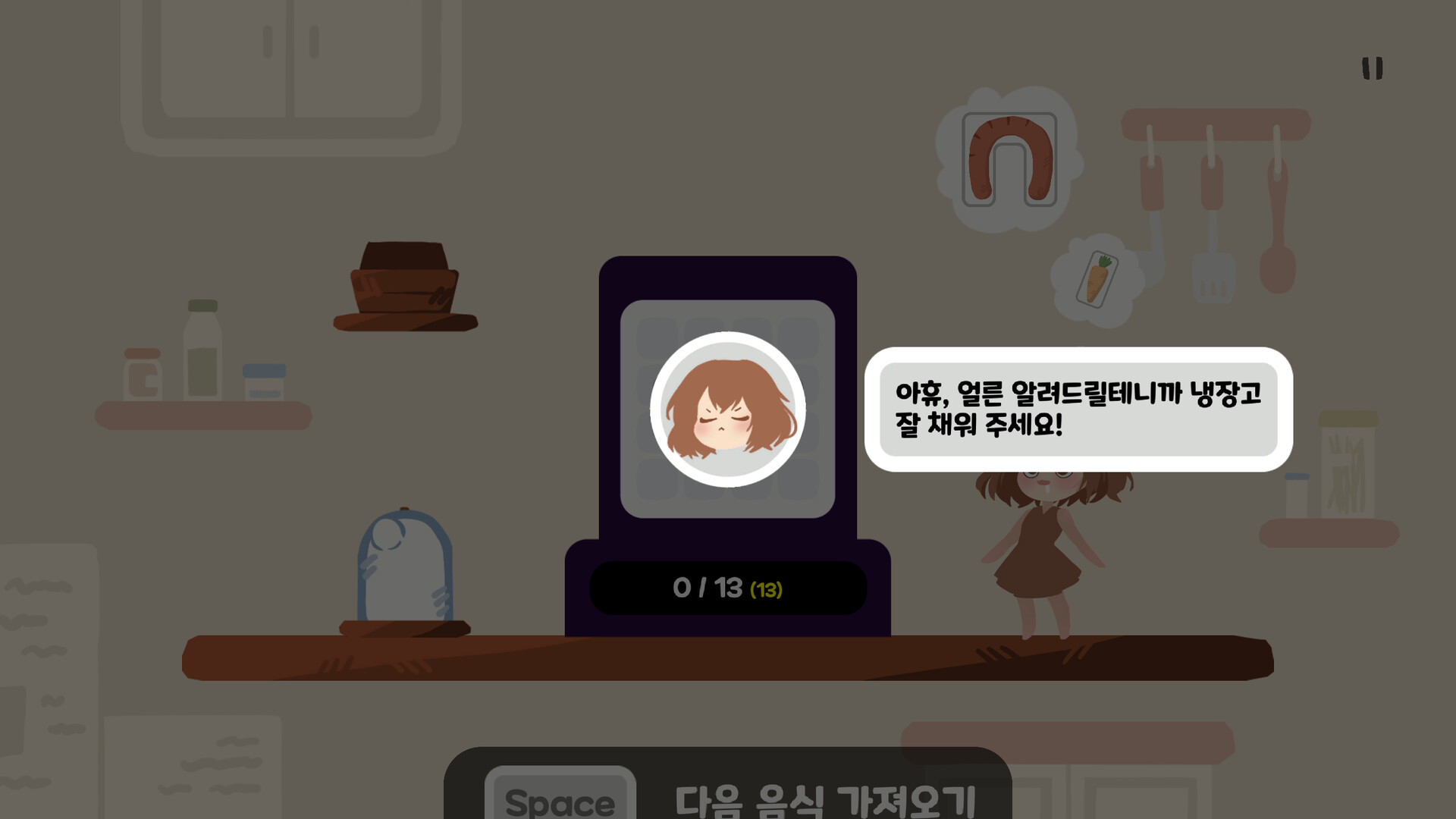Pause the game with the pause icon
This screenshot has width=1456, height=819.
click(1372, 68)
